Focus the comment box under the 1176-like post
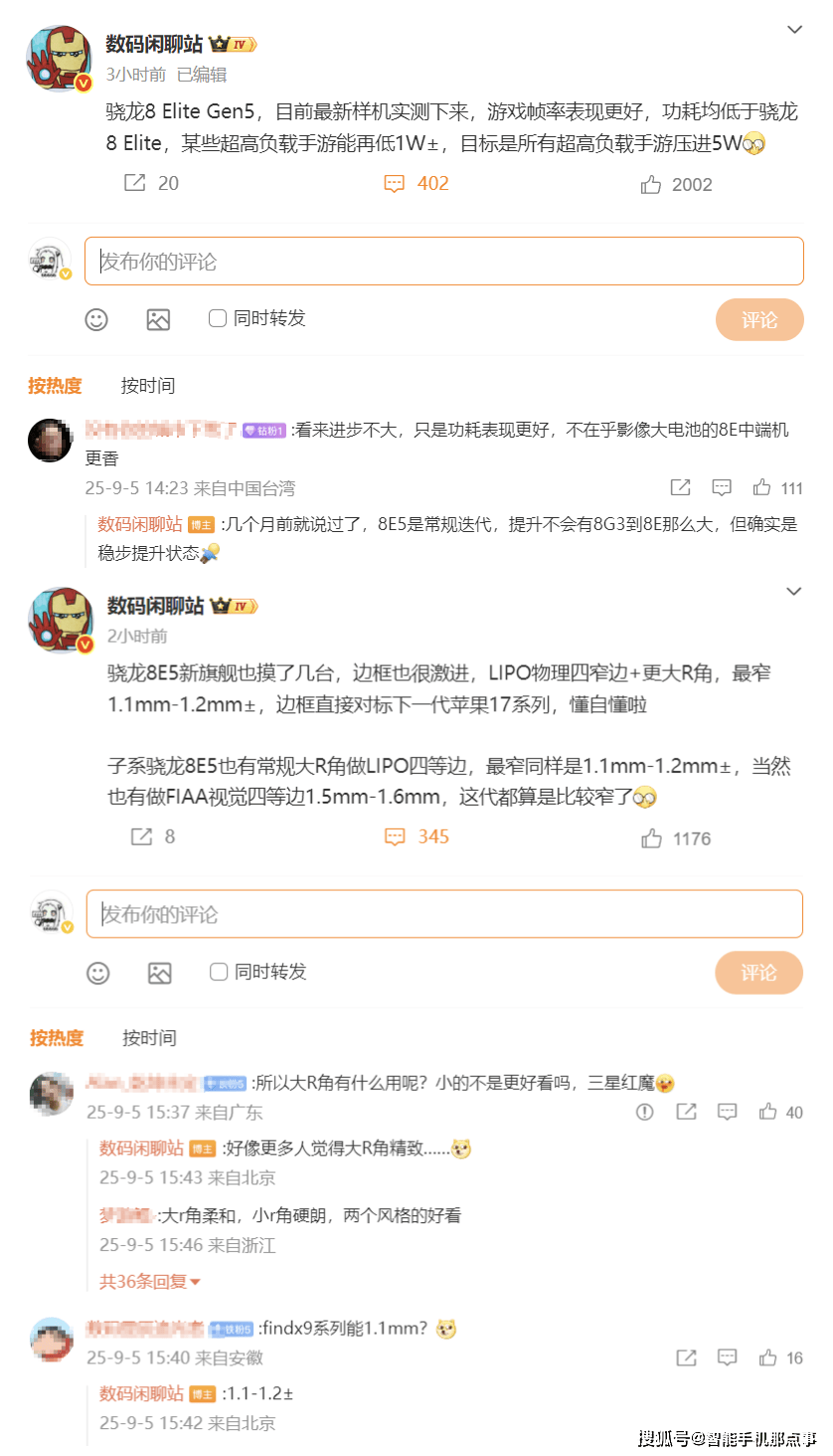Screen dimensions: 833x1456 (443, 914)
